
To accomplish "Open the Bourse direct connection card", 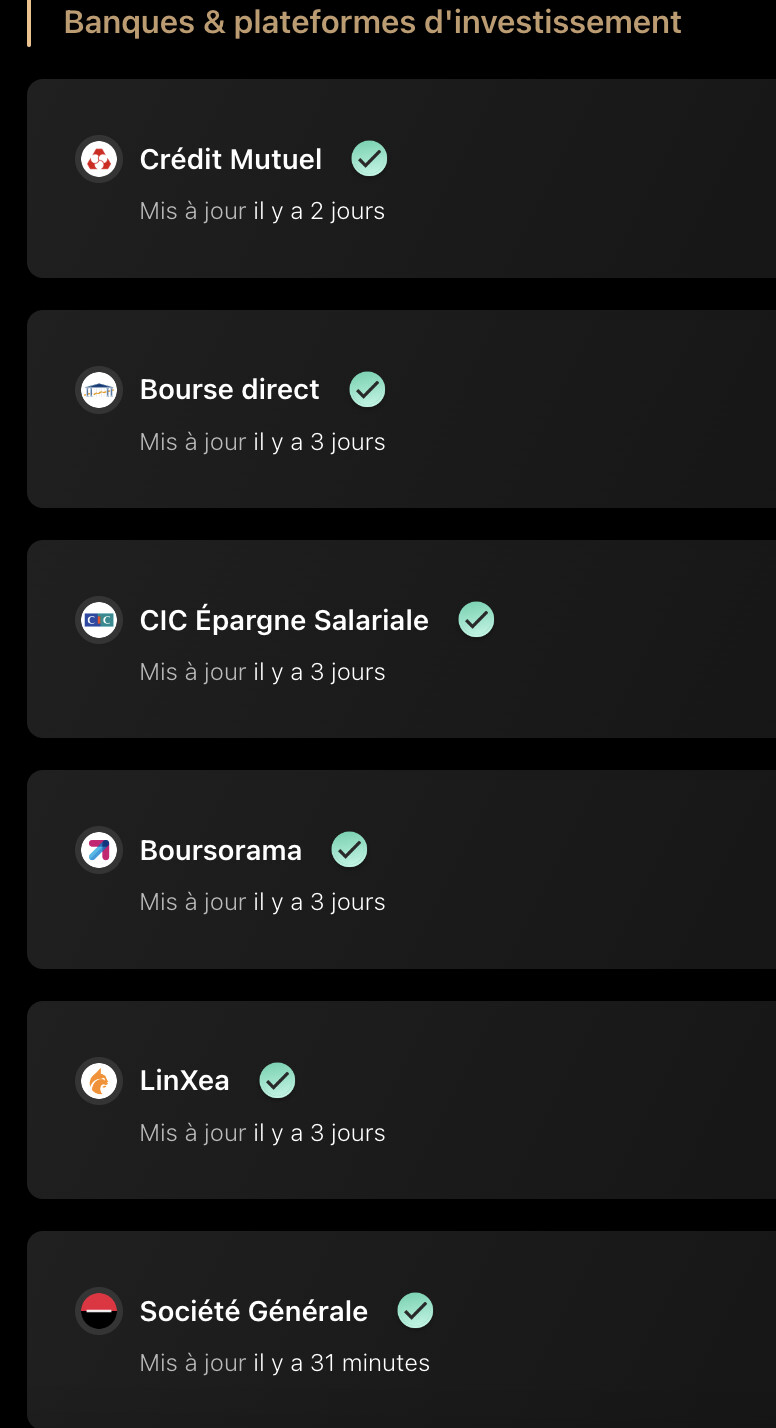I will click(401, 409).
